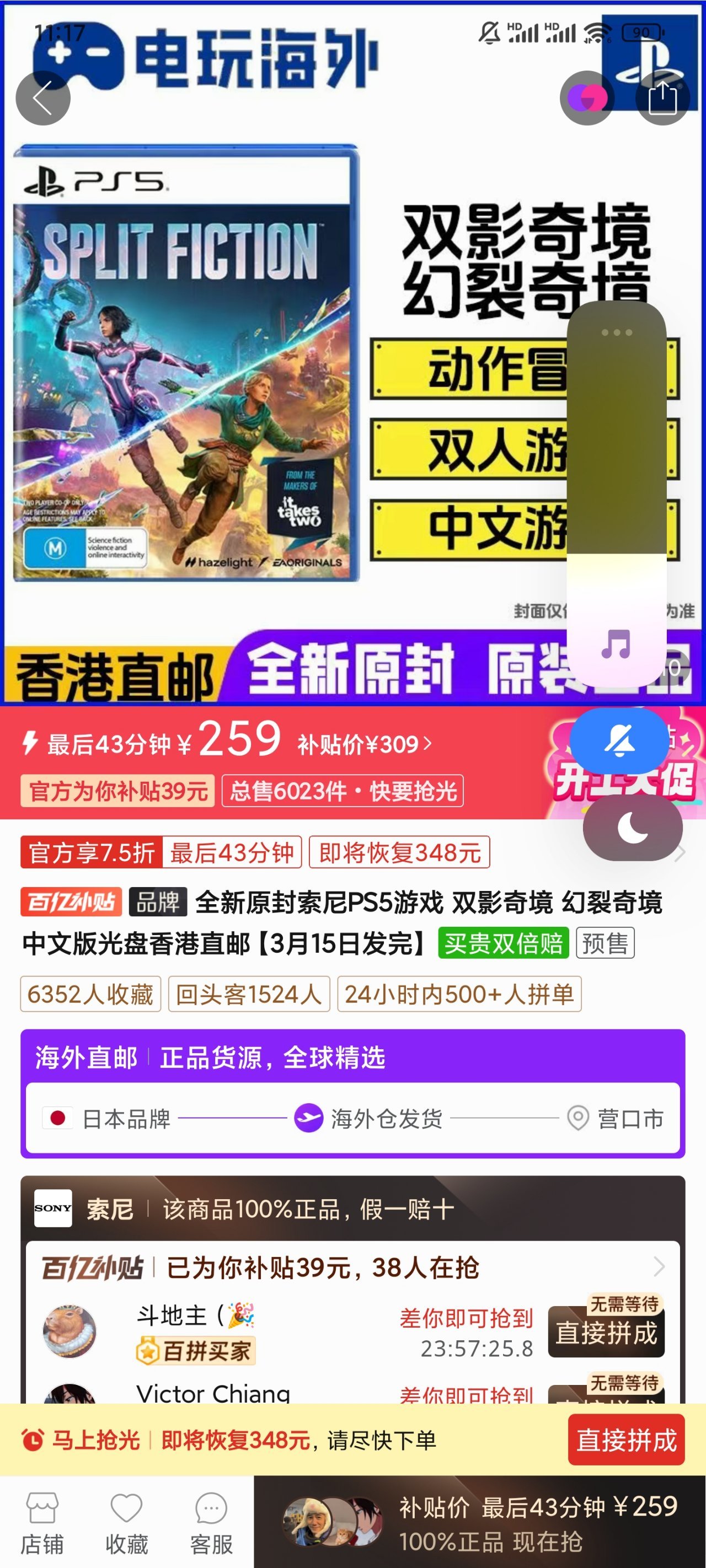The height and width of the screenshot is (1568, 706).
Task: Expand the 百亿补贴 group-buy list
Action: [x=659, y=1268]
